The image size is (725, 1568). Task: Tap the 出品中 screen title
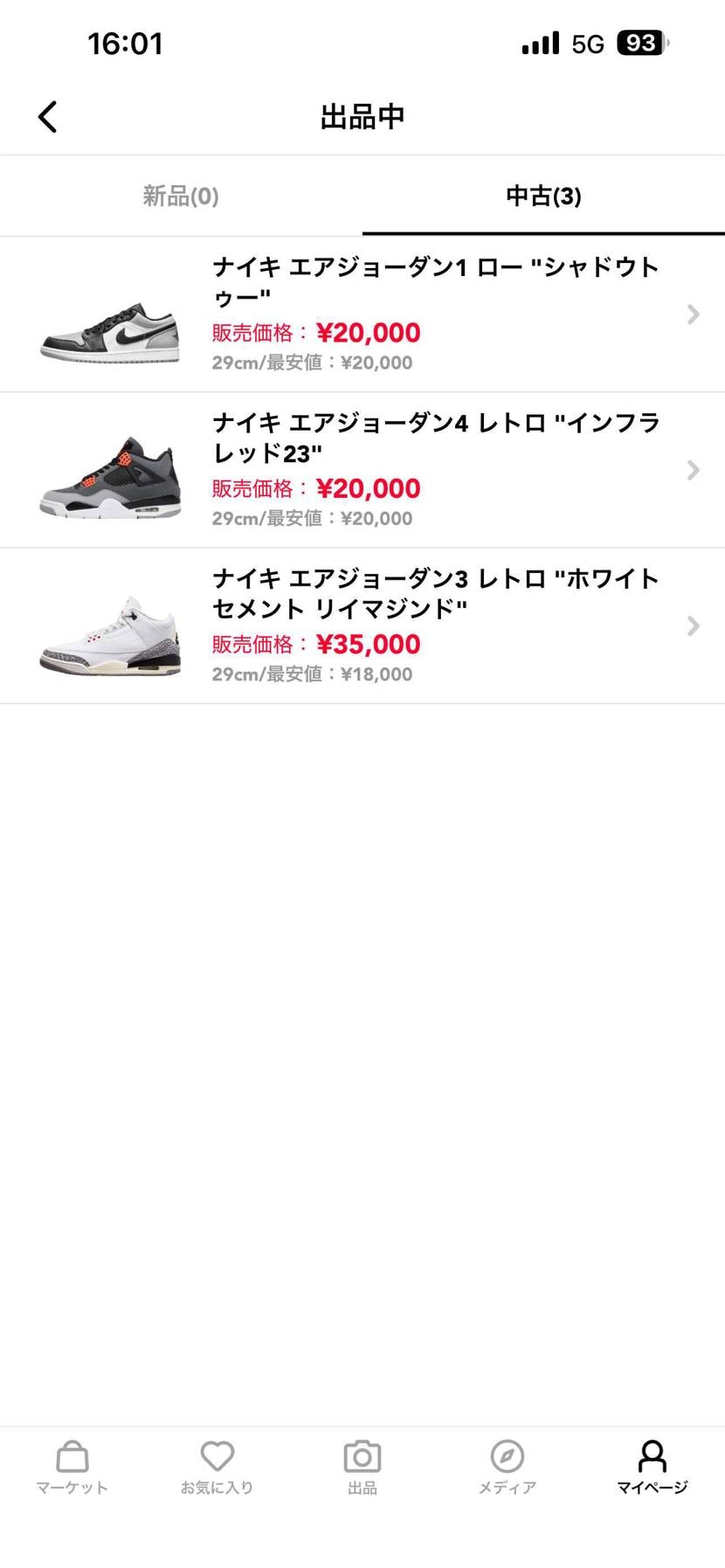coord(362,115)
